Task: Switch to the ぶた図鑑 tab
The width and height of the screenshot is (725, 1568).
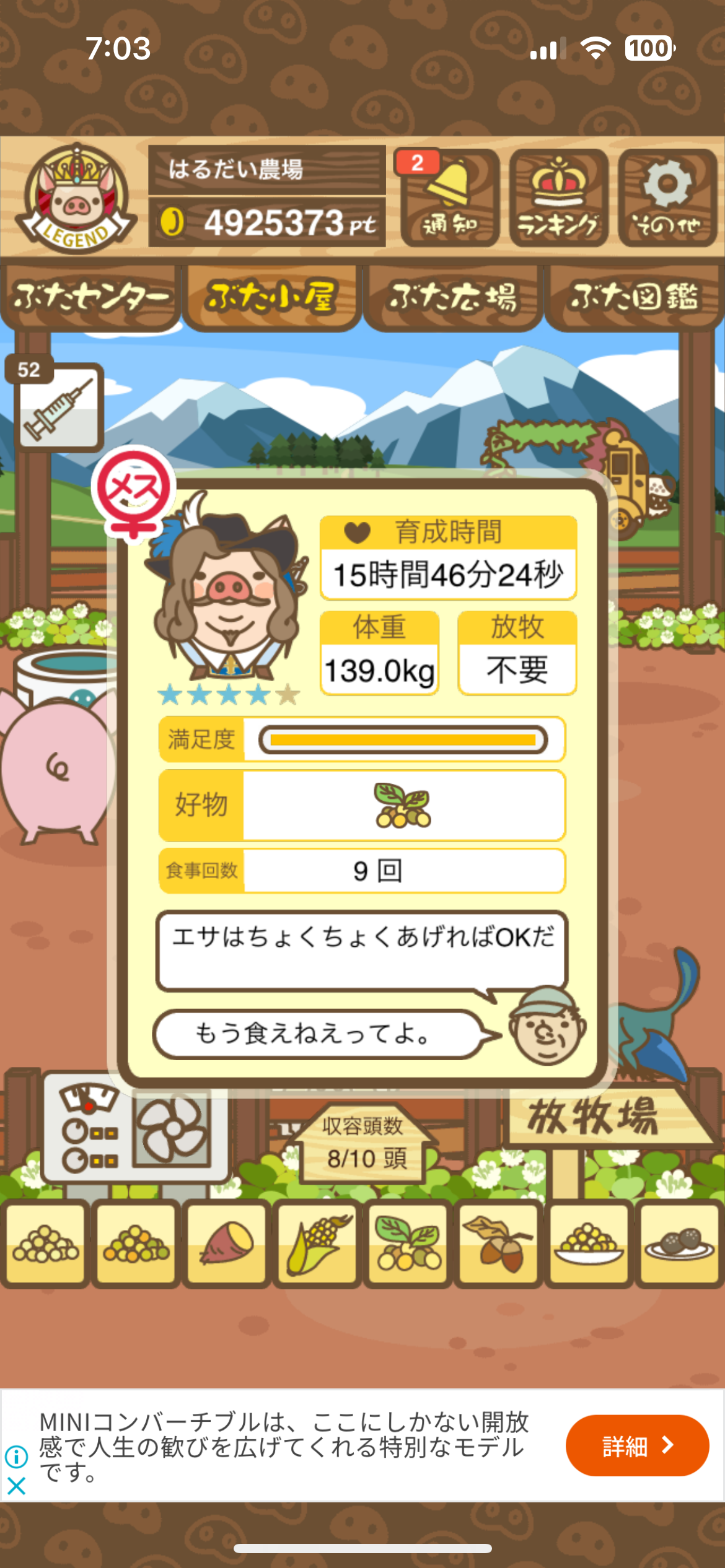Action: [x=634, y=298]
